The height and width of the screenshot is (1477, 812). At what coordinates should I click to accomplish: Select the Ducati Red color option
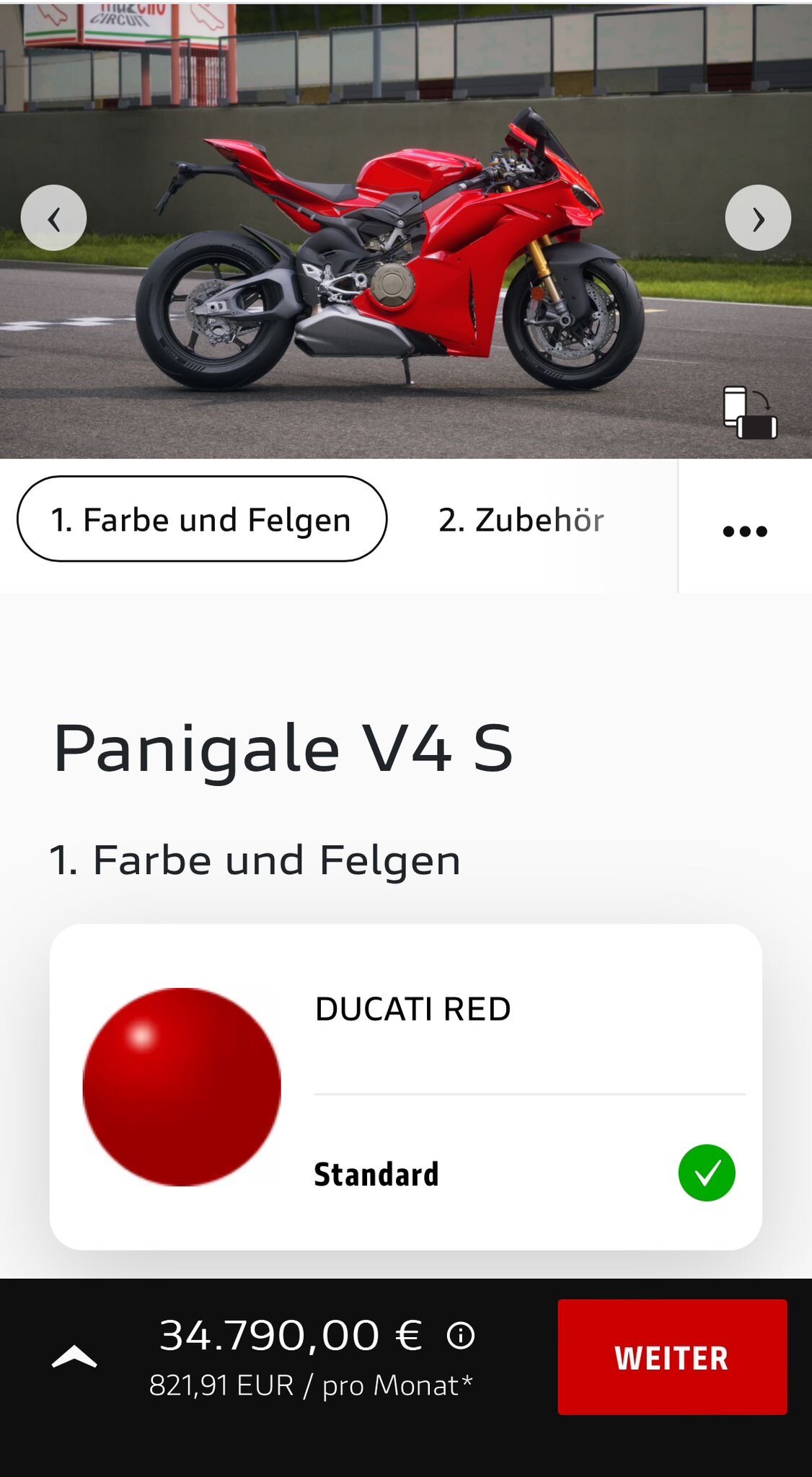click(x=405, y=1087)
